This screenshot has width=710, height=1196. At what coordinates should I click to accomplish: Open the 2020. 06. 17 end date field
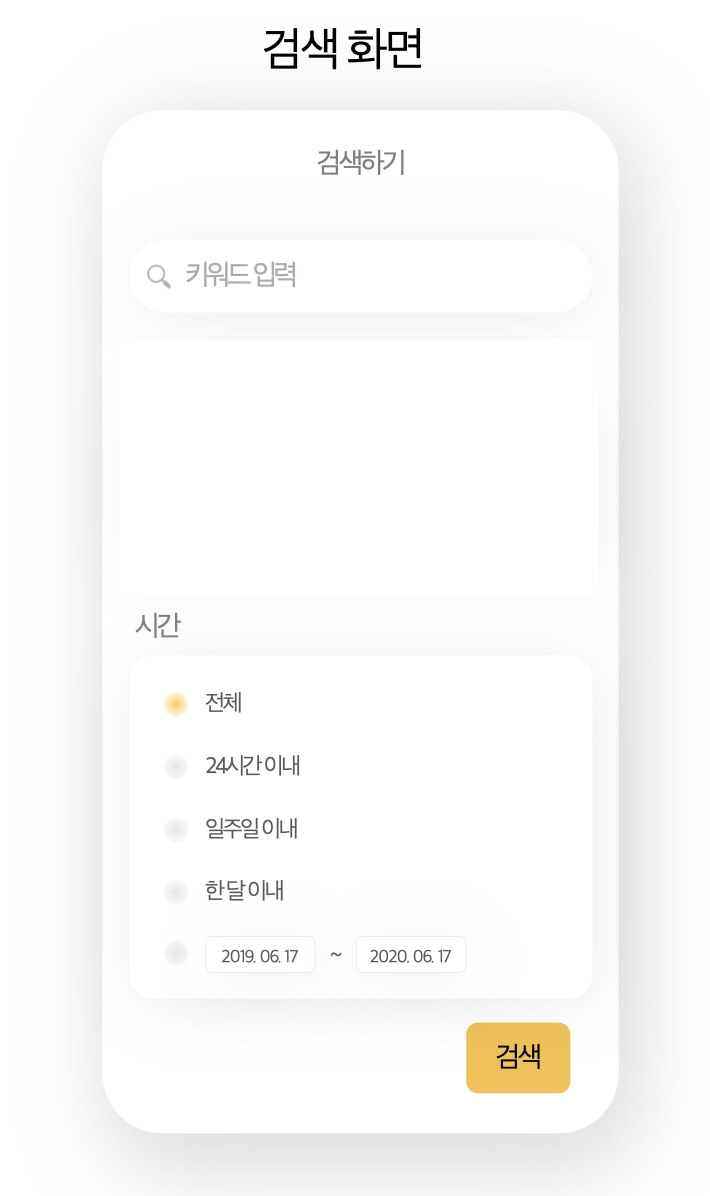click(410, 955)
